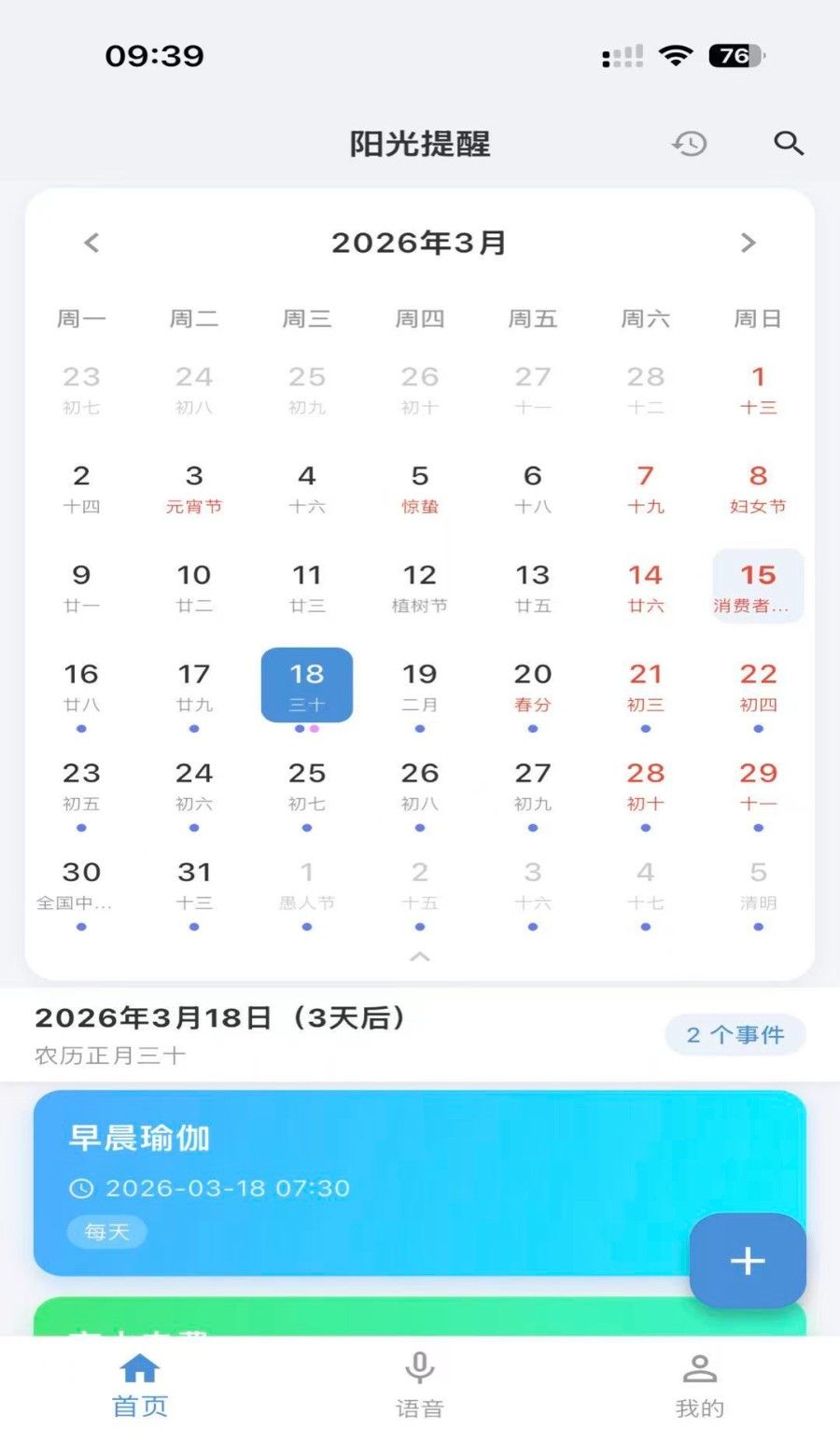The width and height of the screenshot is (840, 1456).
Task: Open the 早晨瑜伽 event card
Action: pos(373,1182)
